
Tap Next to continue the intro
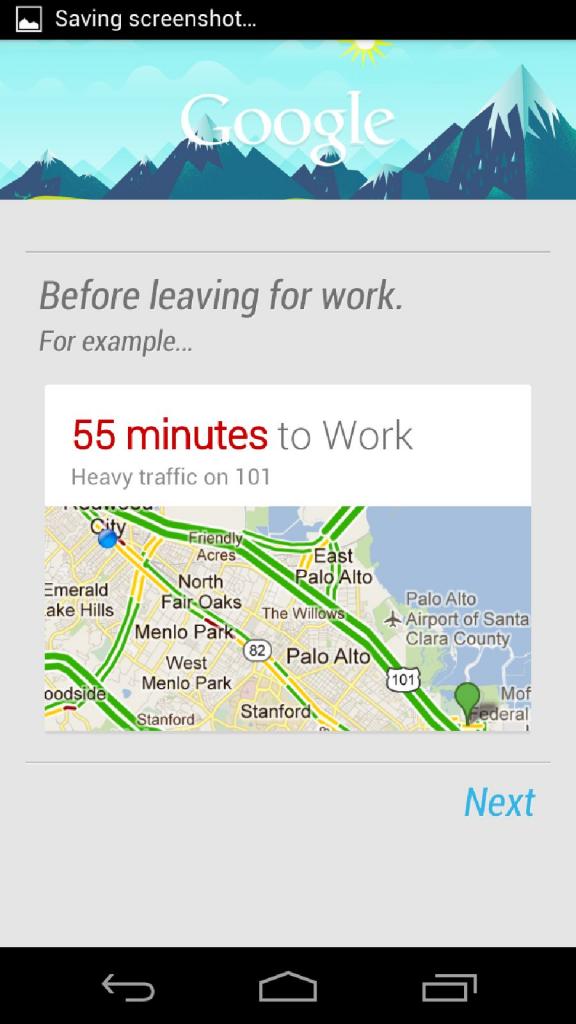[500, 803]
